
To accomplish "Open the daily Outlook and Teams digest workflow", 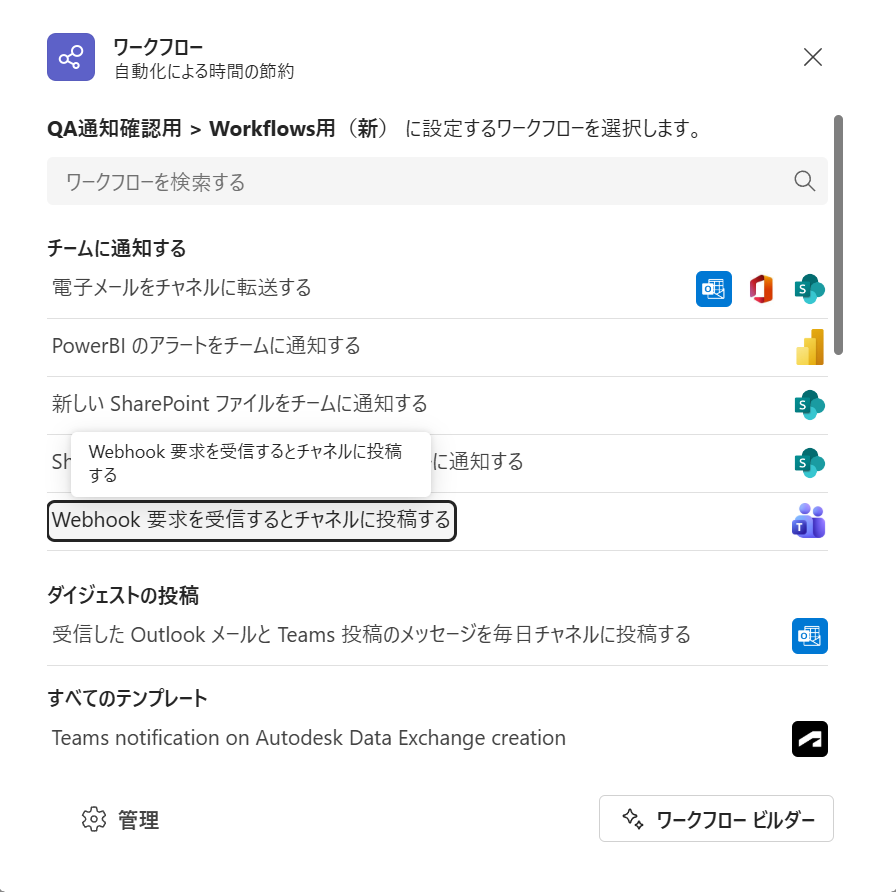I will coord(371,634).
